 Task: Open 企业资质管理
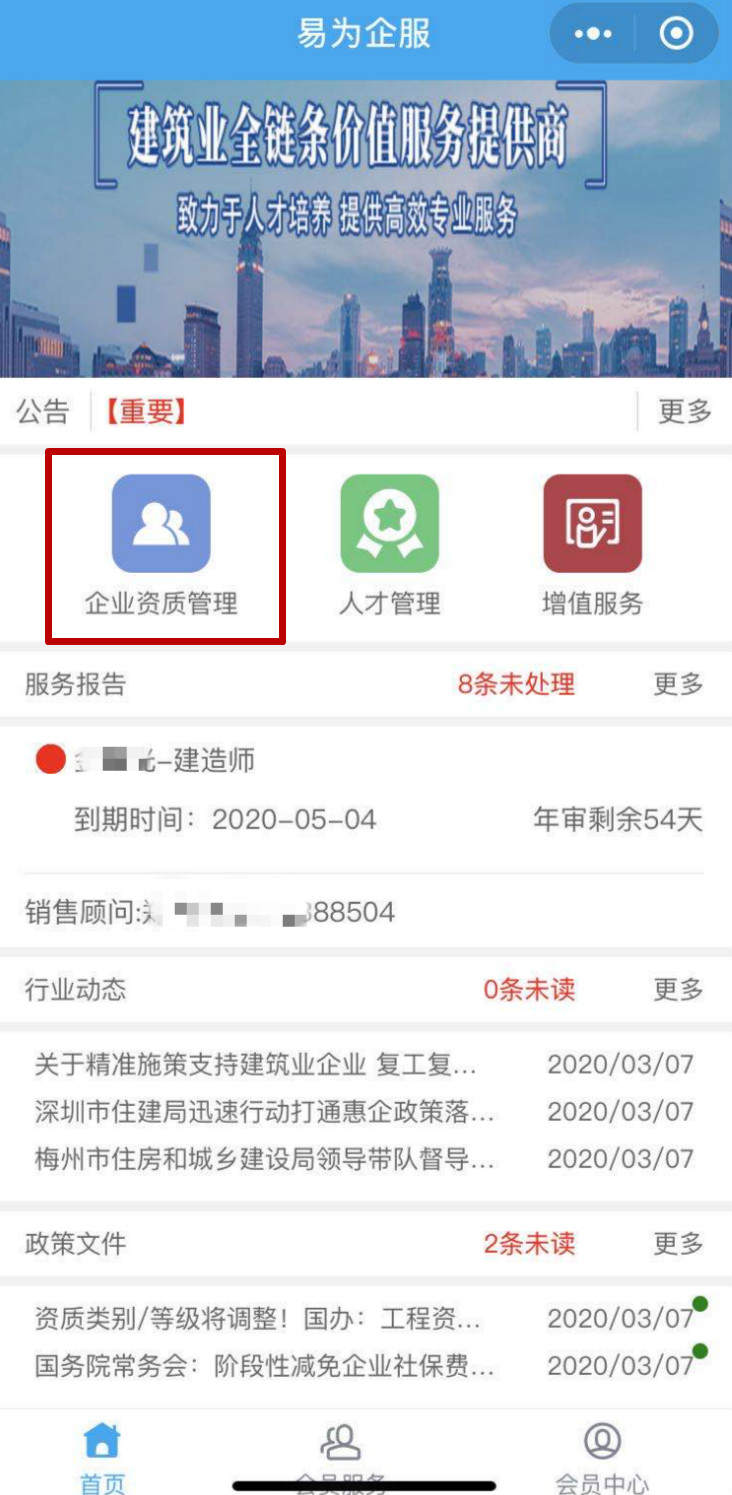pos(161,544)
